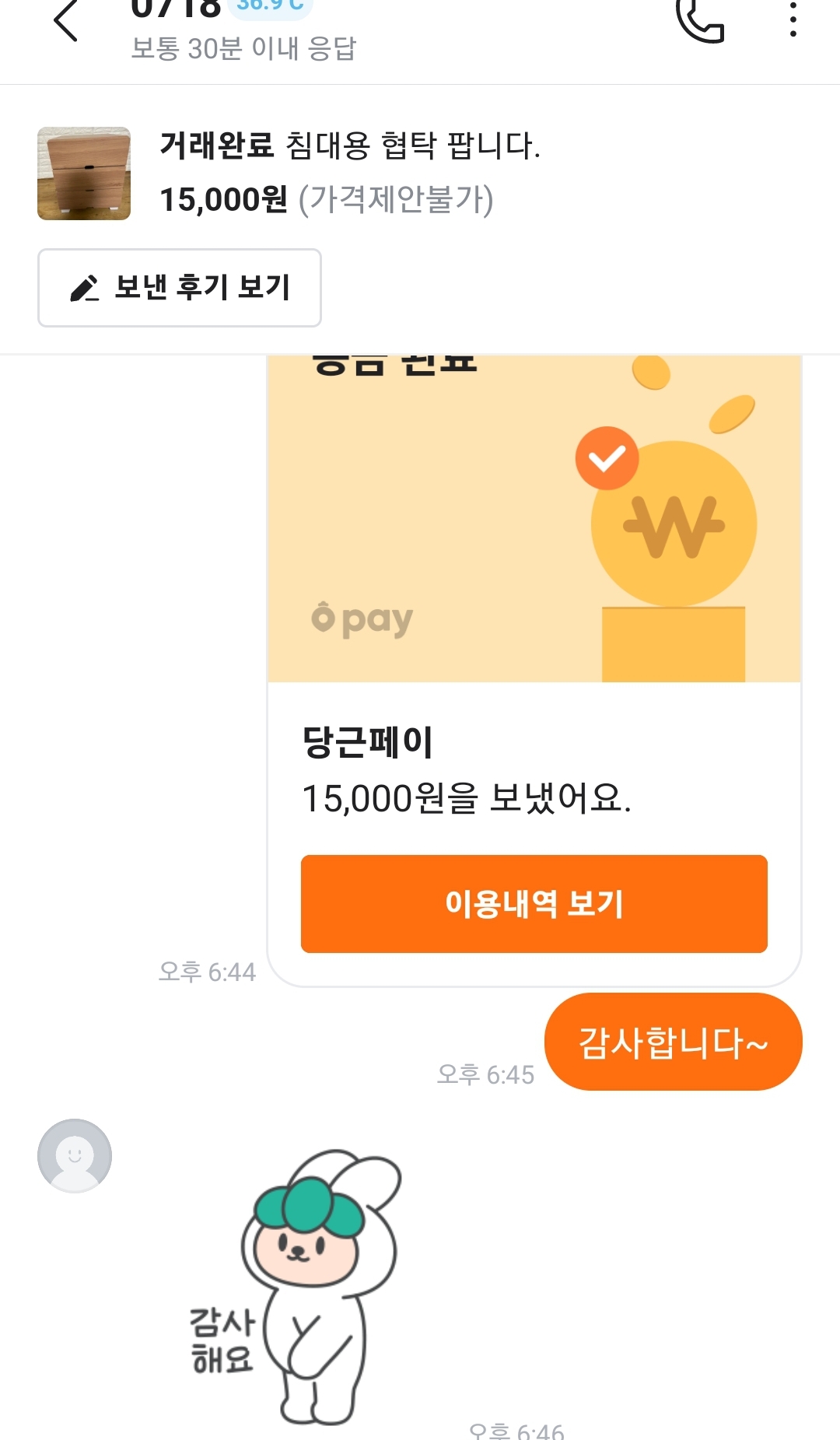Open the sender's profile avatar
This screenshot has width=840, height=1440.
(x=75, y=1156)
